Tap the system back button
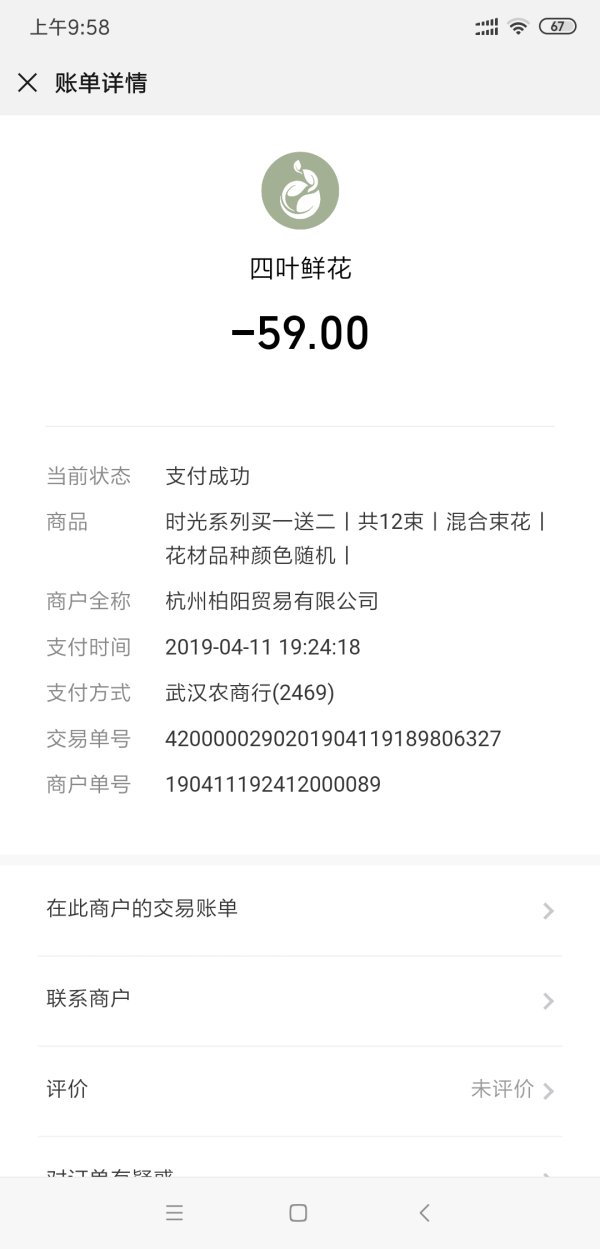 (x=424, y=1213)
